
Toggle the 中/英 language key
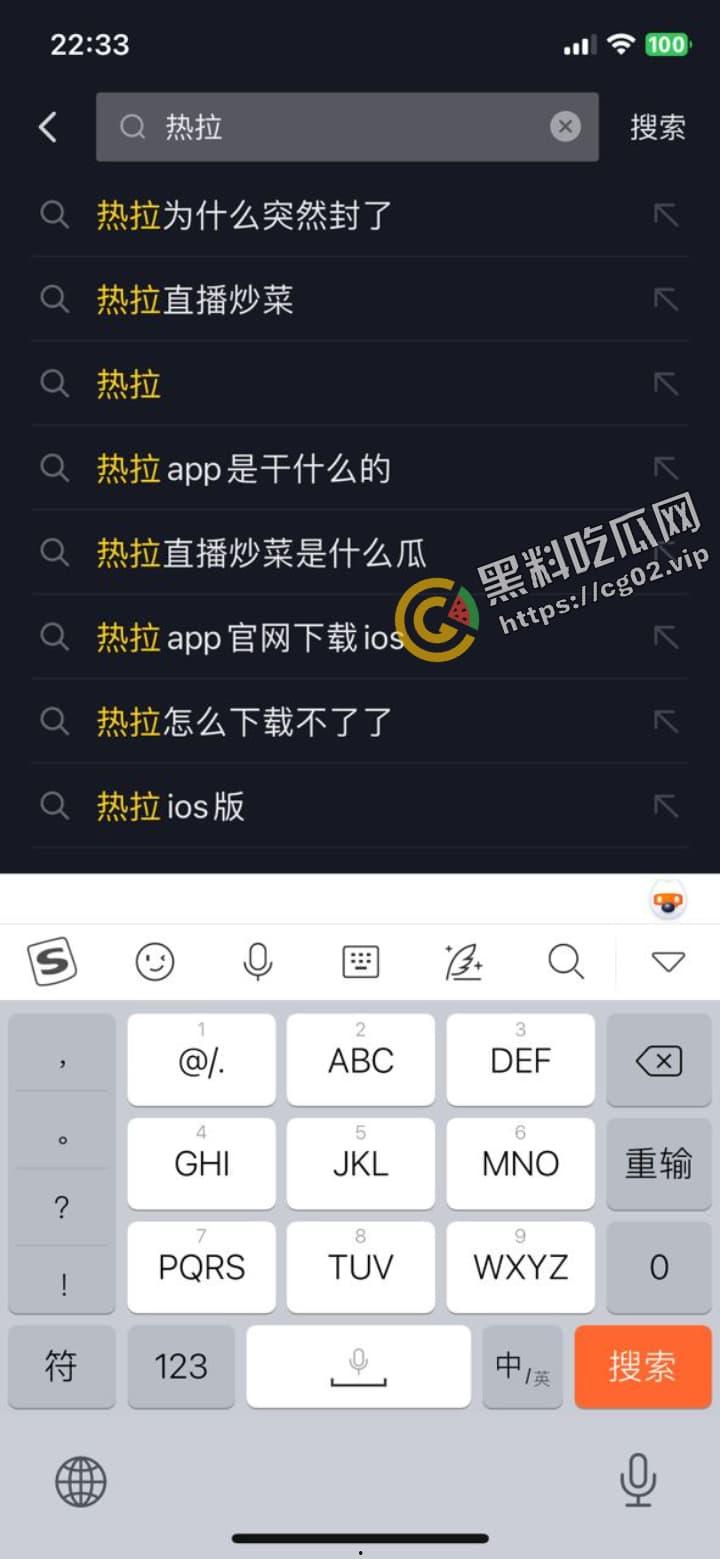[521, 1367]
